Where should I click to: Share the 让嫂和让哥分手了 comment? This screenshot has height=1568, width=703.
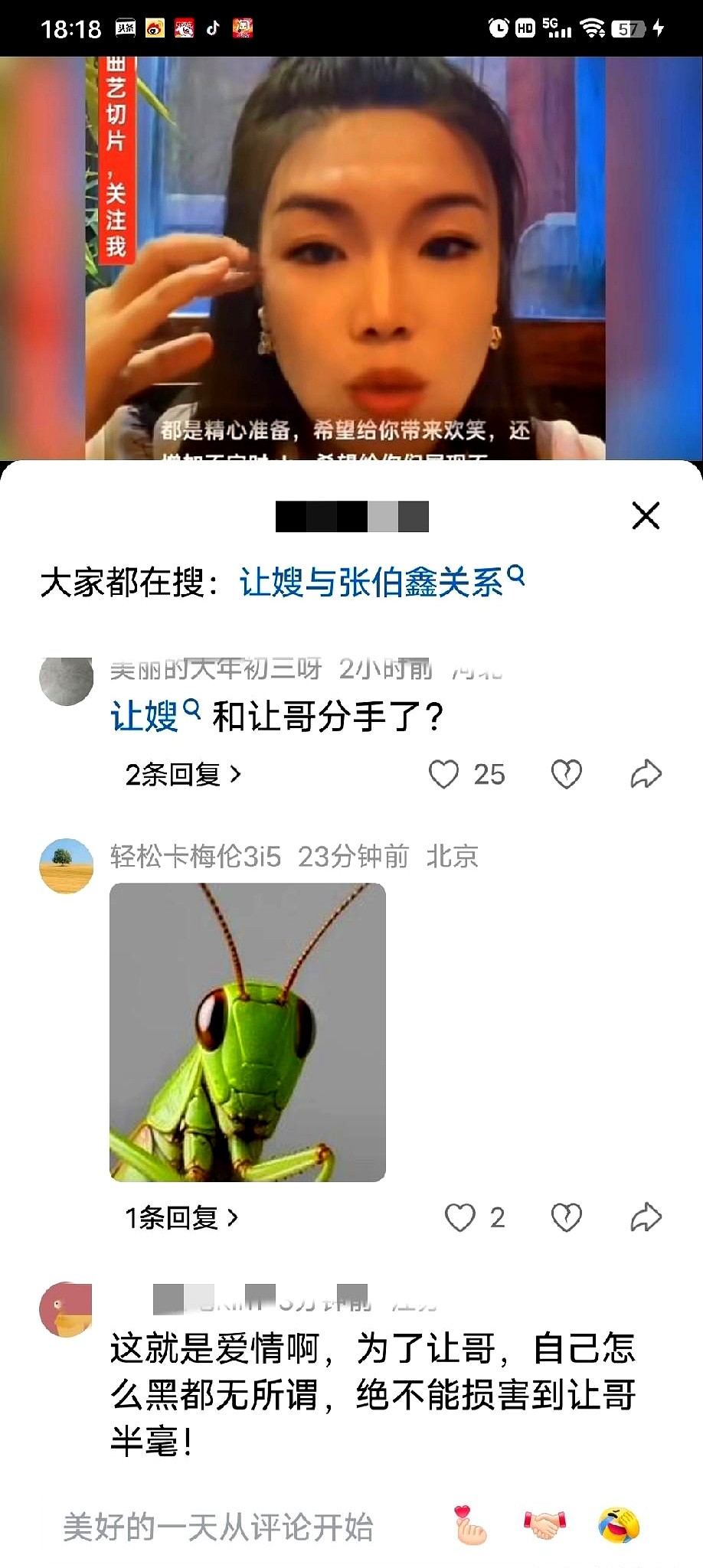coord(646,774)
